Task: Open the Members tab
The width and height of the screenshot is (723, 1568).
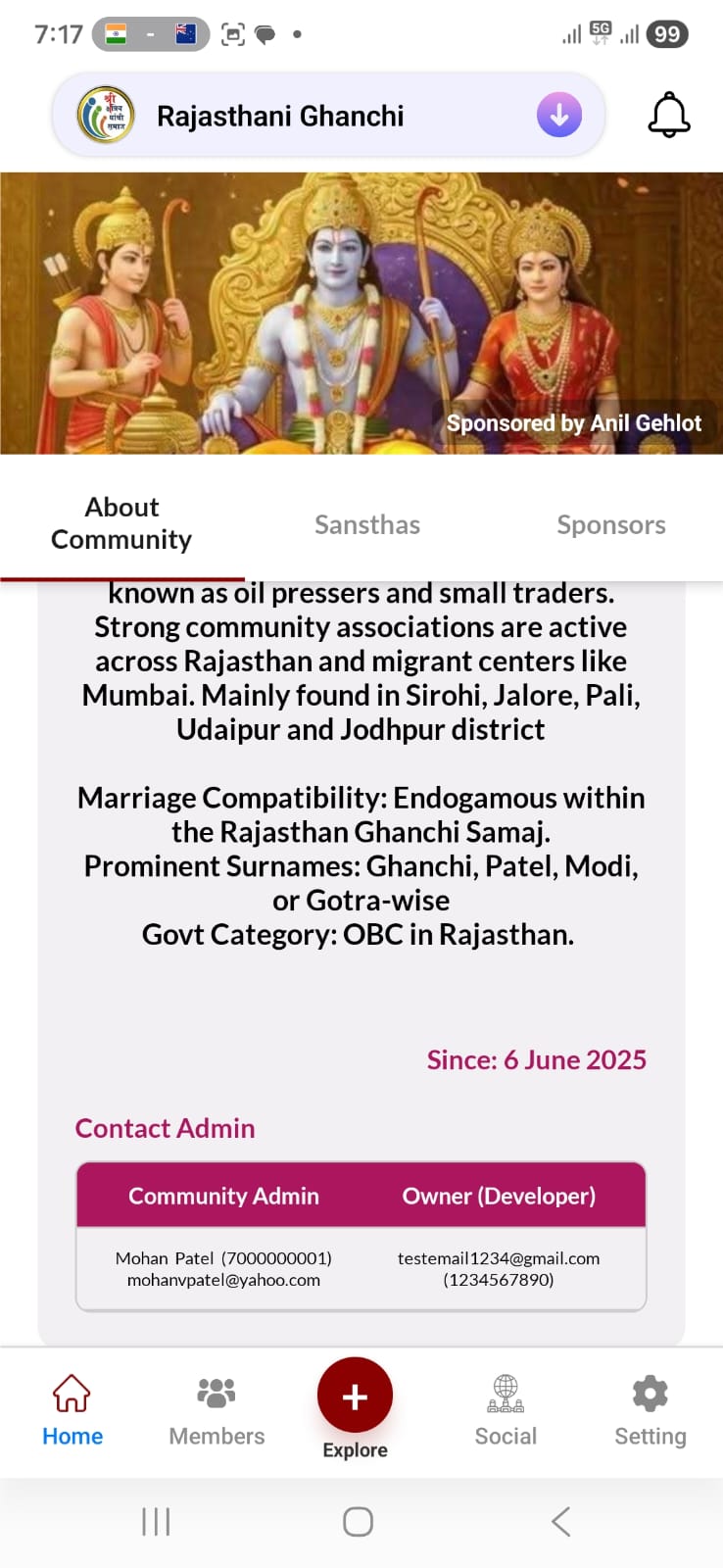Action: point(217,1410)
